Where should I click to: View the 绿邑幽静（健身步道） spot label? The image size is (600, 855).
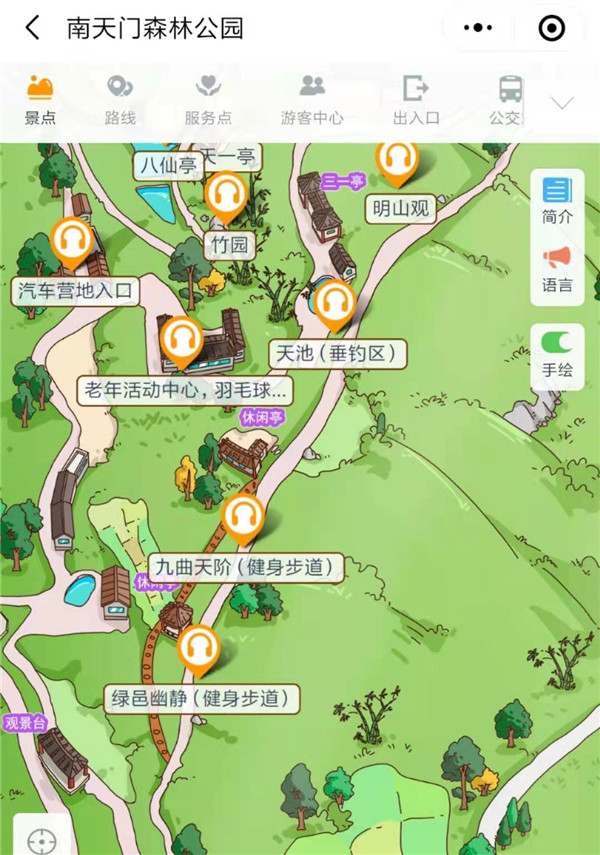203,698
